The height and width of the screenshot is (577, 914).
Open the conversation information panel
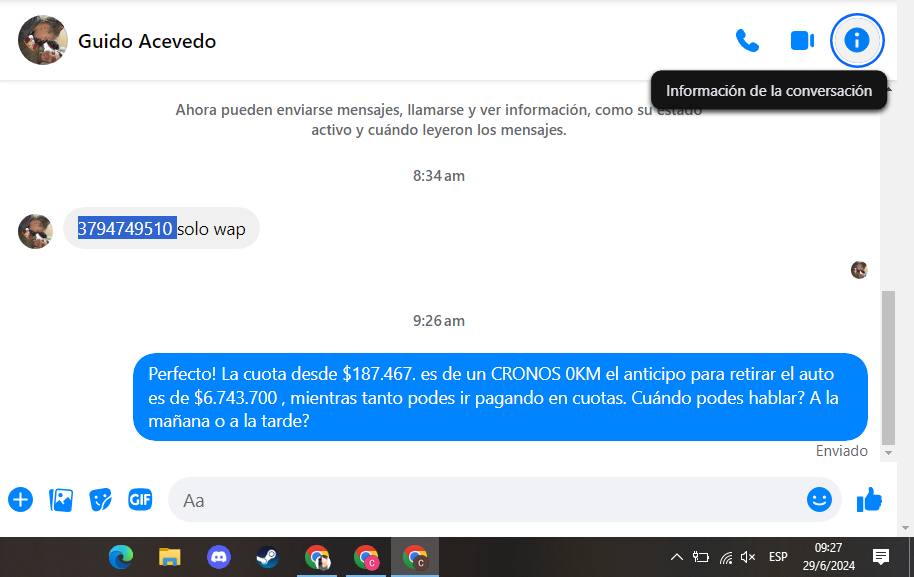[857, 41]
